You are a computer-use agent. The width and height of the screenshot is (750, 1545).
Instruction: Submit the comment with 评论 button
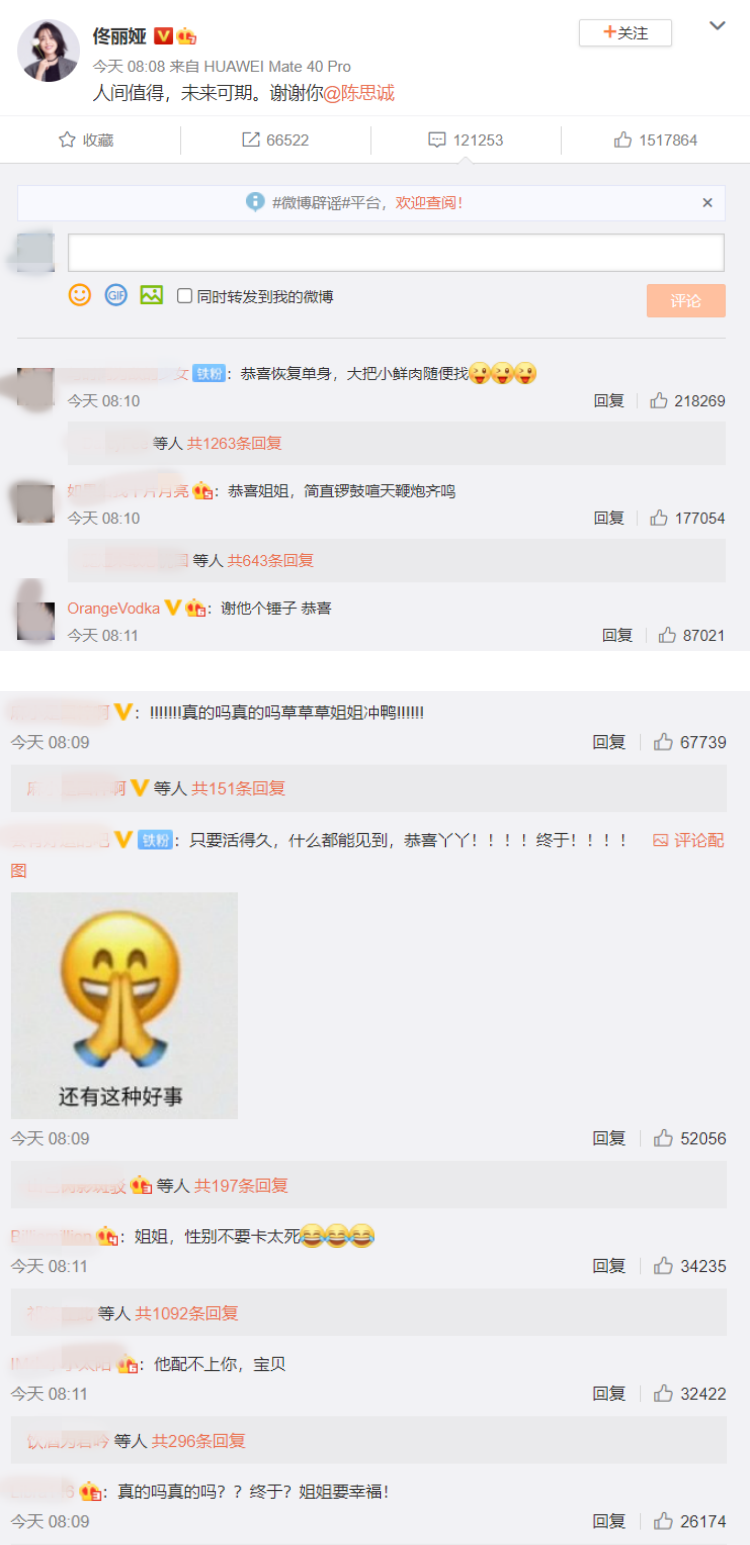pos(685,300)
